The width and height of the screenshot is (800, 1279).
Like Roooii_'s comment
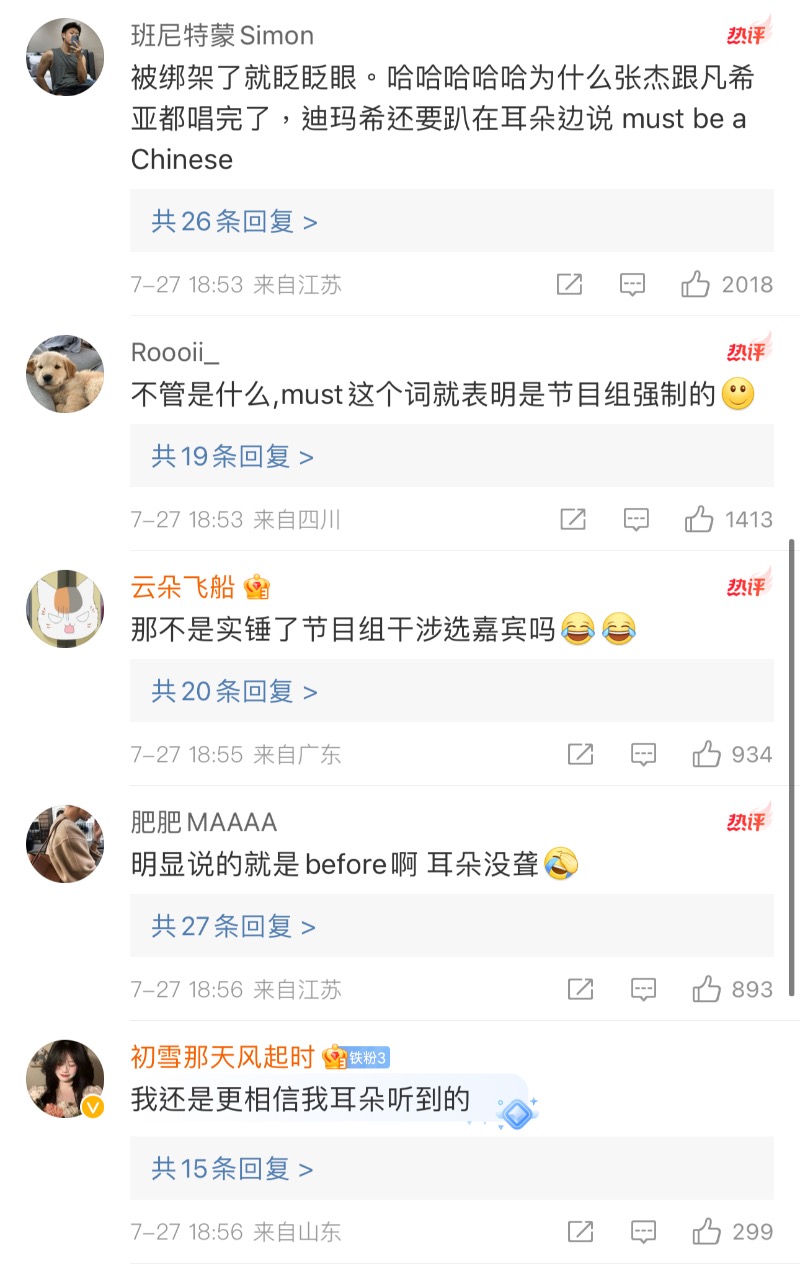(699, 520)
